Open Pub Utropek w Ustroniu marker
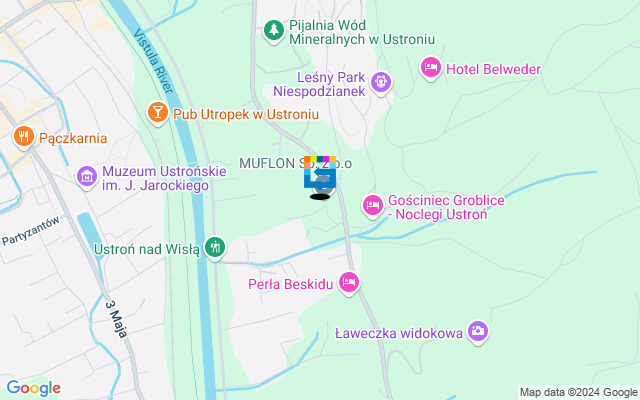Image resolution: width=640 pixels, height=400 pixels. [158, 114]
